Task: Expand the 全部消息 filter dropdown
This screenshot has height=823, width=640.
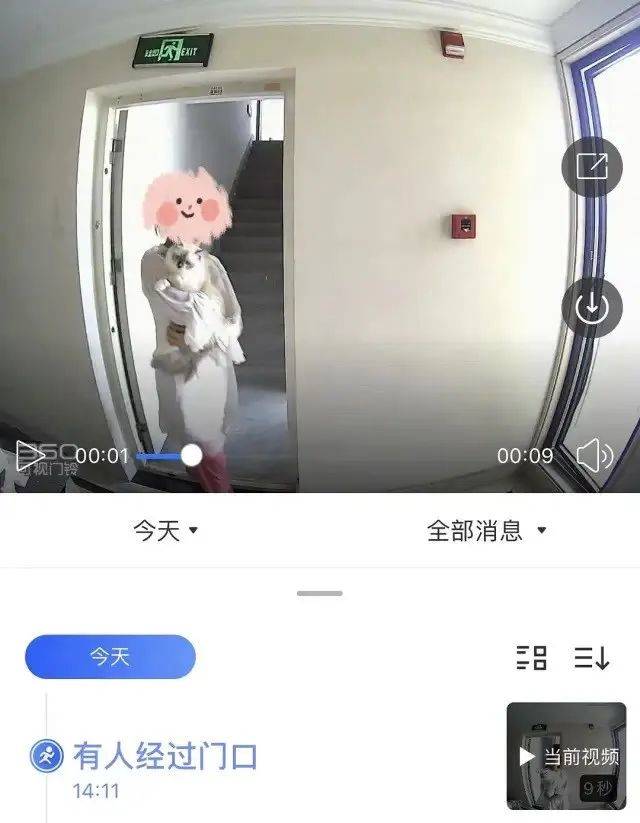Action: coord(487,530)
